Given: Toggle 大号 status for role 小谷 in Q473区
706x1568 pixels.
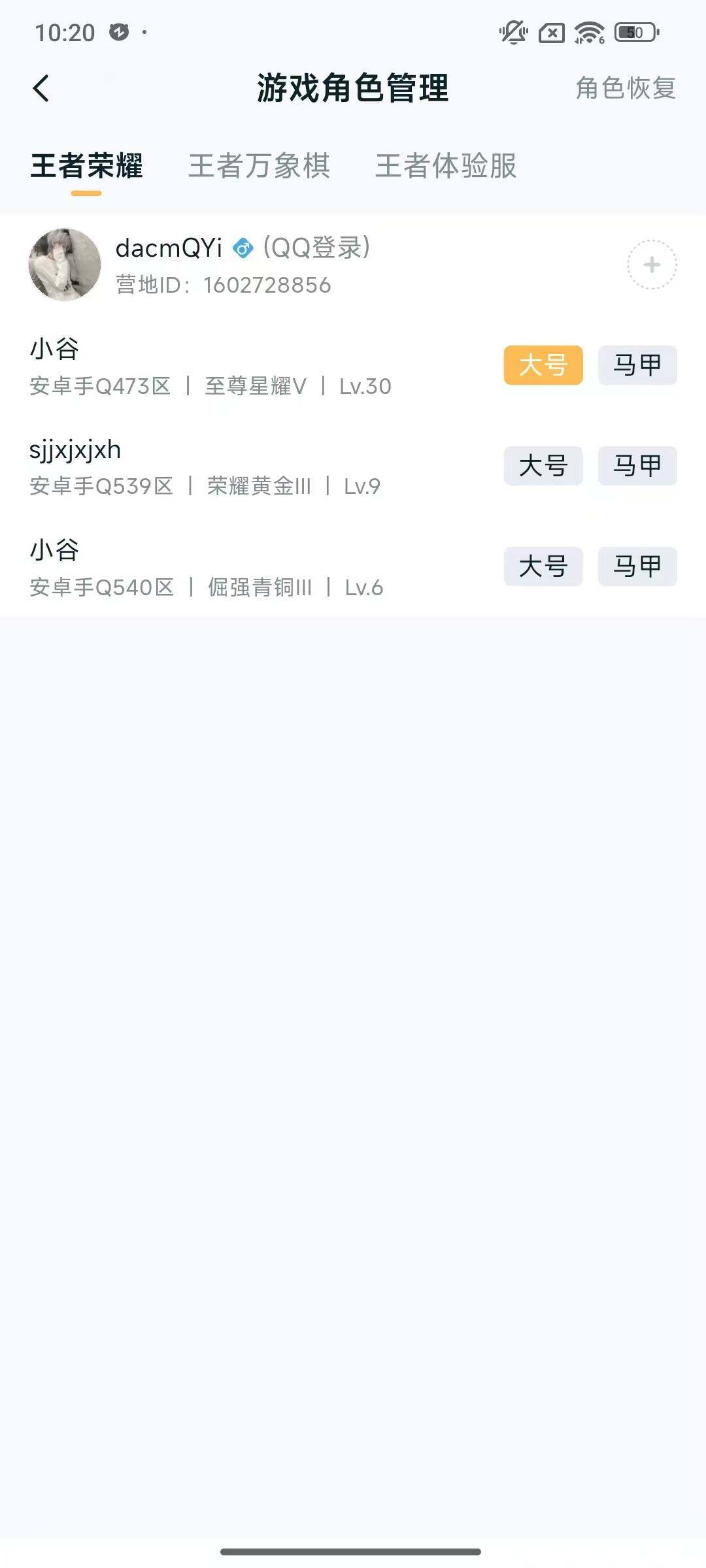Looking at the screenshot, I should pyautogui.click(x=544, y=366).
